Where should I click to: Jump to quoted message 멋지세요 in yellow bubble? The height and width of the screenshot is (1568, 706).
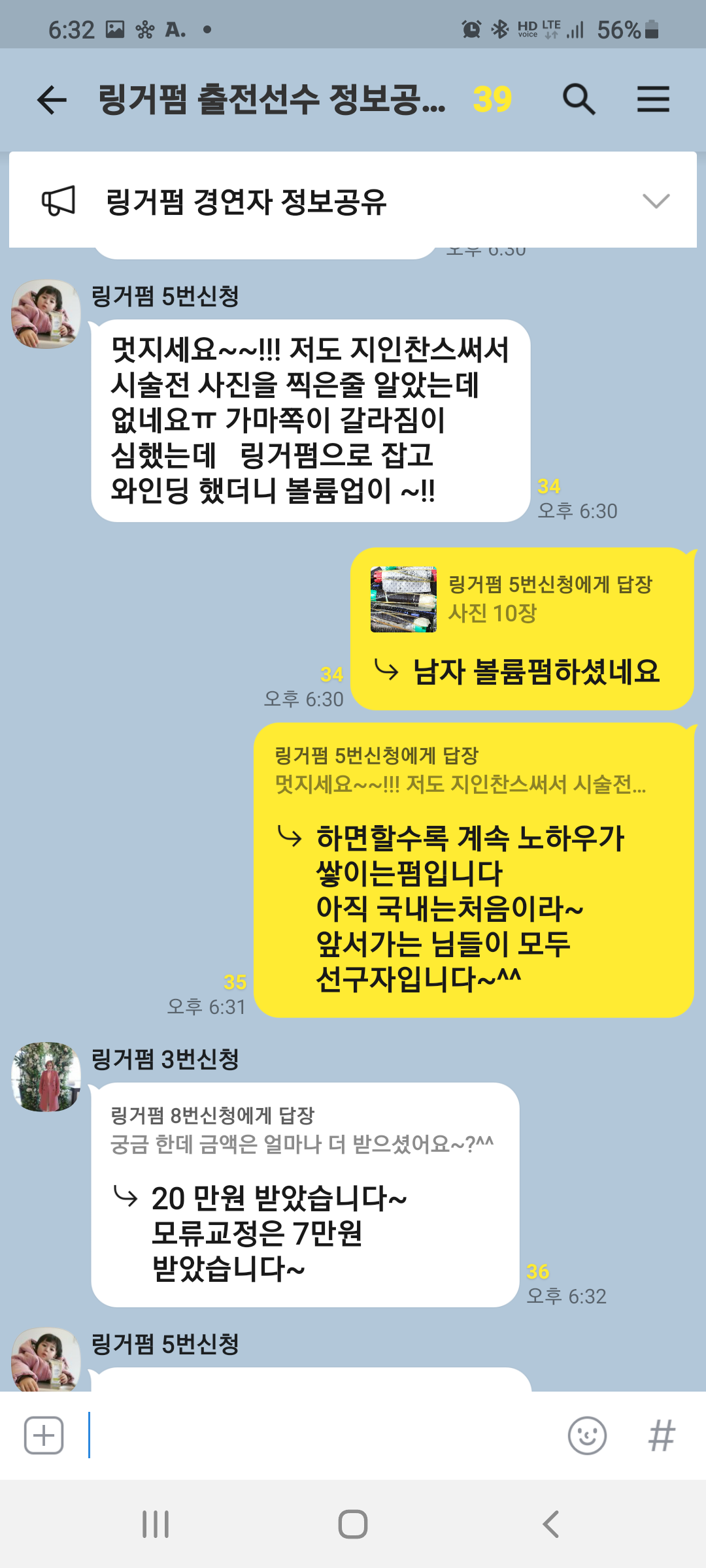tap(460, 770)
